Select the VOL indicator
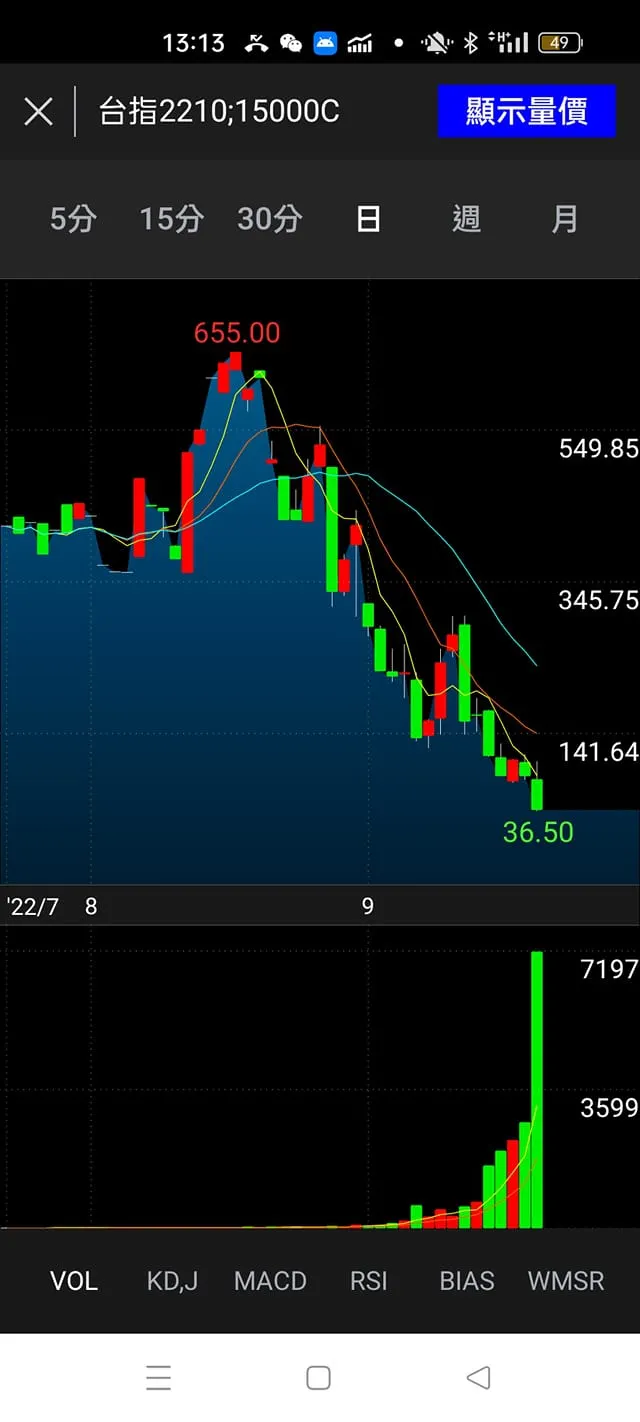This screenshot has height=1422, width=640. pyautogui.click(x=74, y=1281)
